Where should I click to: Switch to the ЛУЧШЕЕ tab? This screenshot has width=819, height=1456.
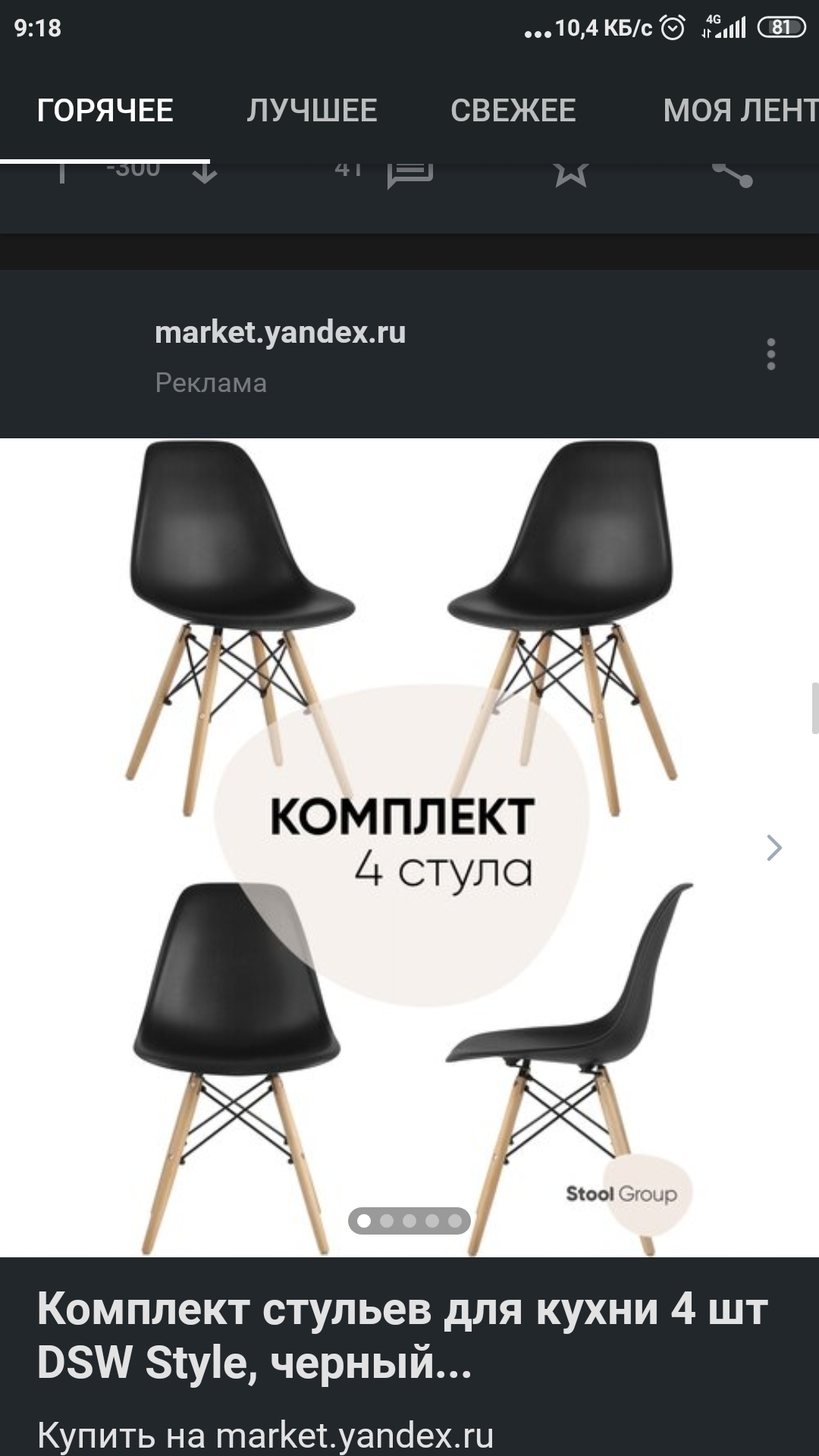click(x=312, y=111)
